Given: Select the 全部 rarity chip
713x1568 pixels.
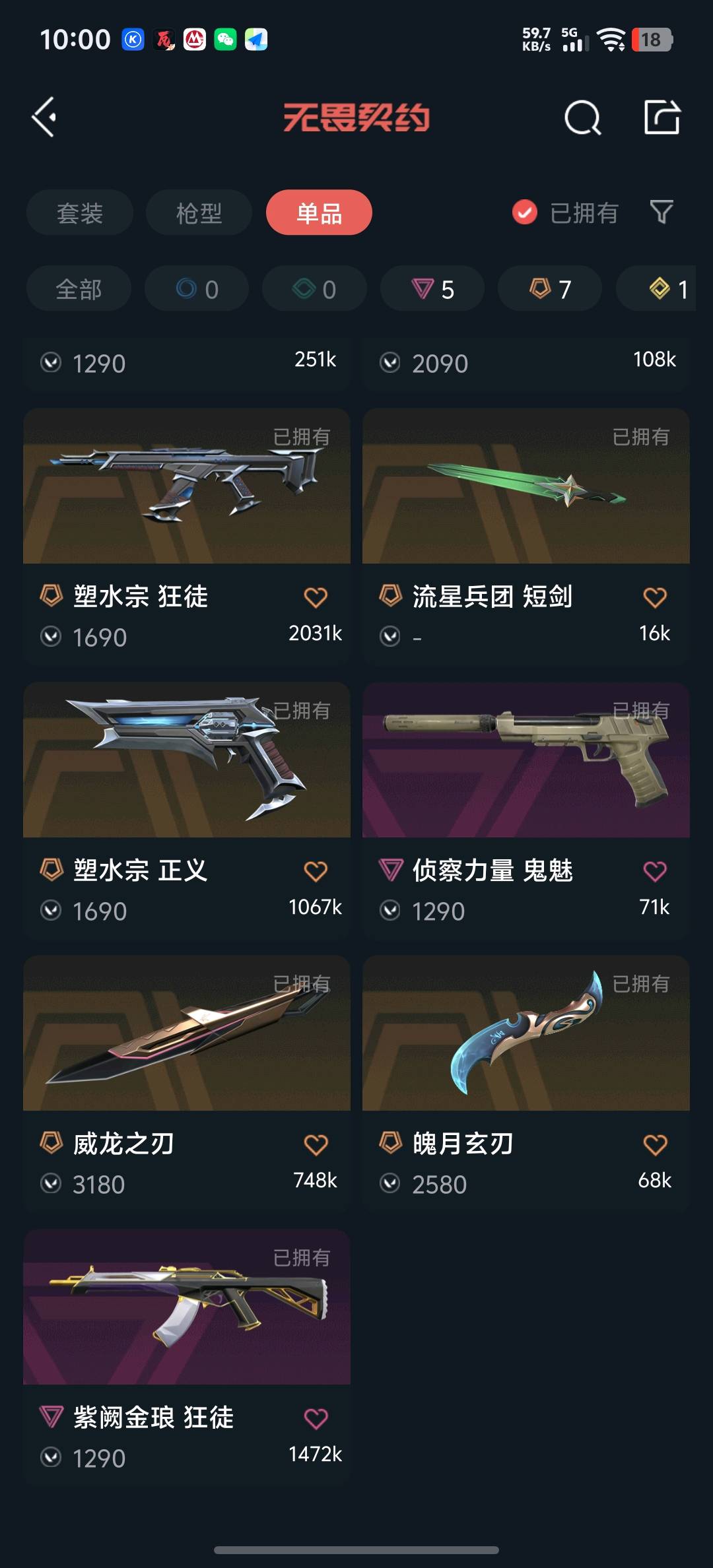Looking at the screenshot, I should point(79,289).
